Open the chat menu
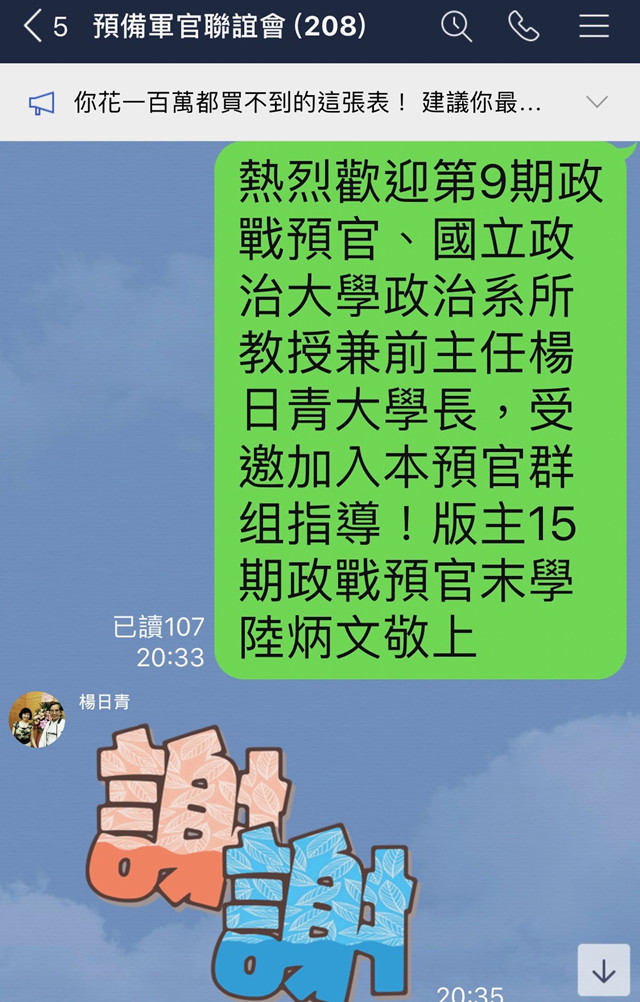The height and width of the screenshot is (1002, 640). (594, 27)
